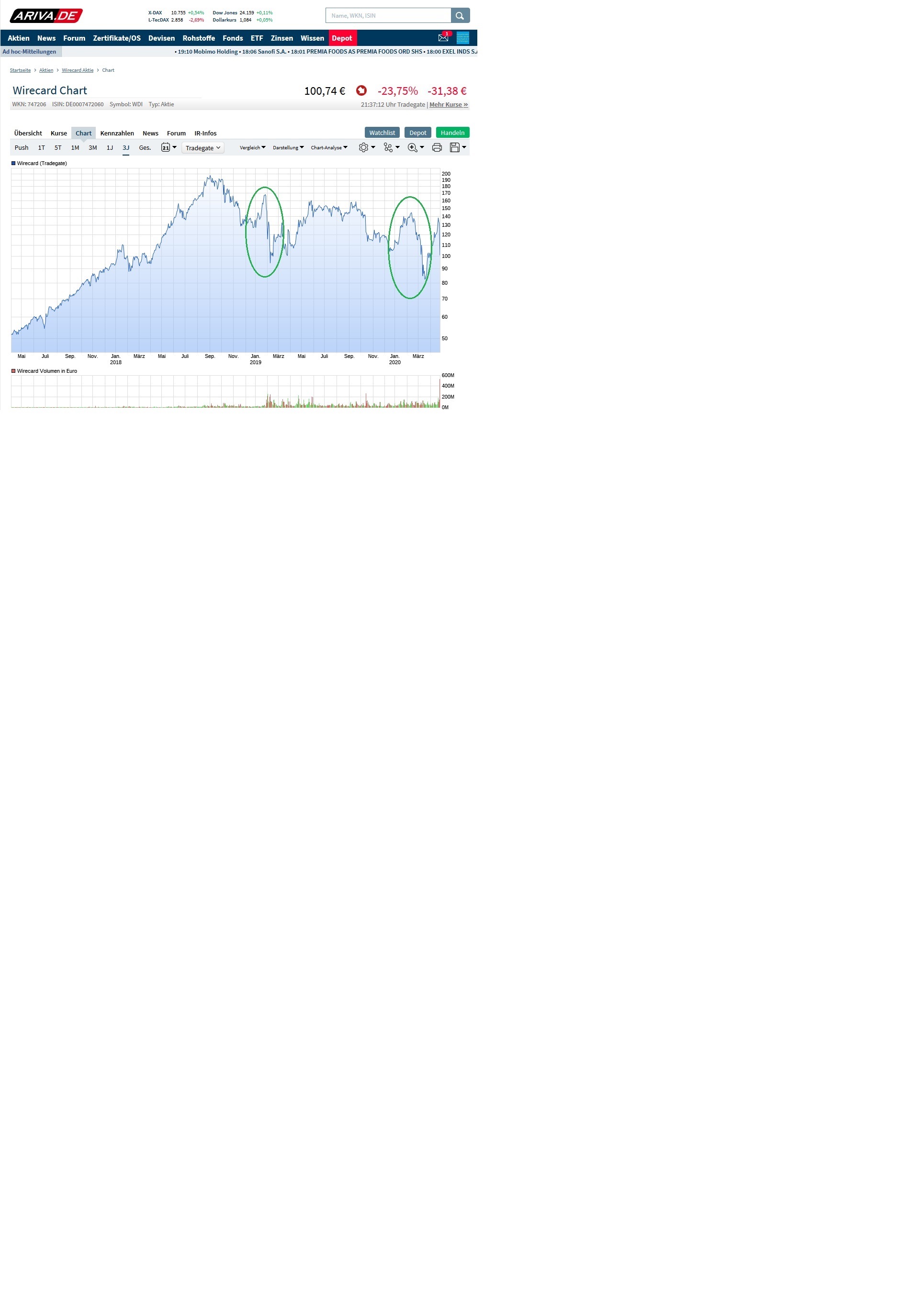Tap the green Handeln button
923x1316 pixels.
[x=452, y=133]
